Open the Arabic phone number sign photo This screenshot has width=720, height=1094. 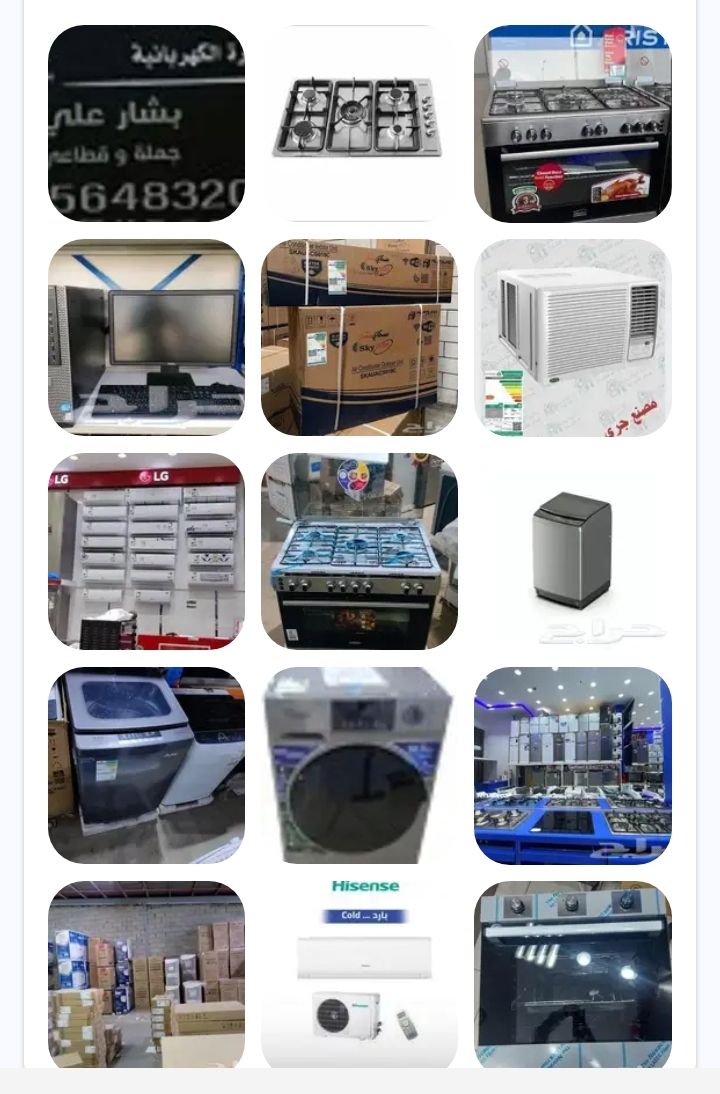click(146, 123)
